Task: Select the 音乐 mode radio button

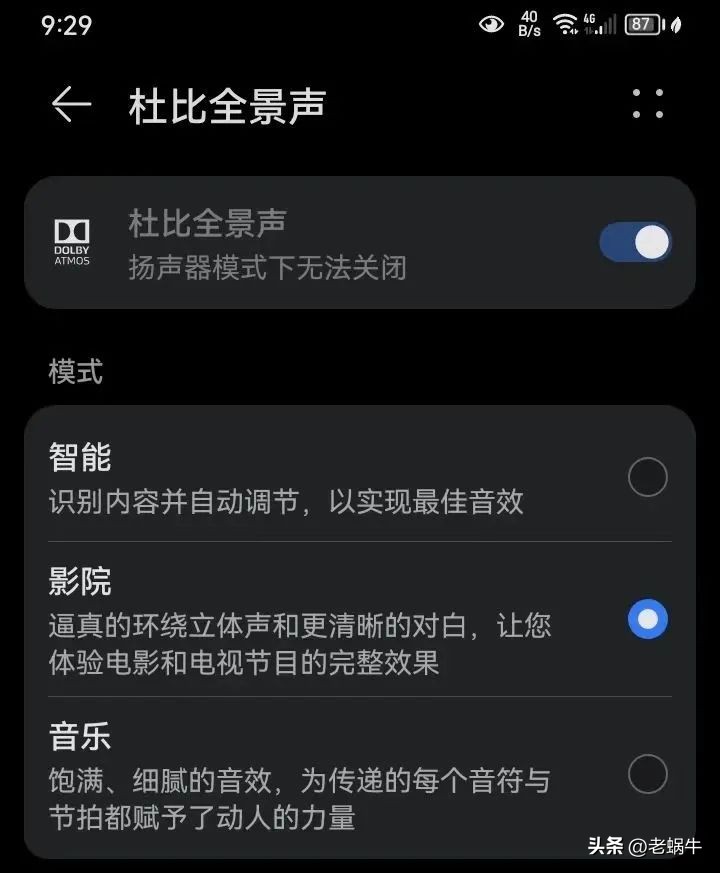Action: [648, 775]
